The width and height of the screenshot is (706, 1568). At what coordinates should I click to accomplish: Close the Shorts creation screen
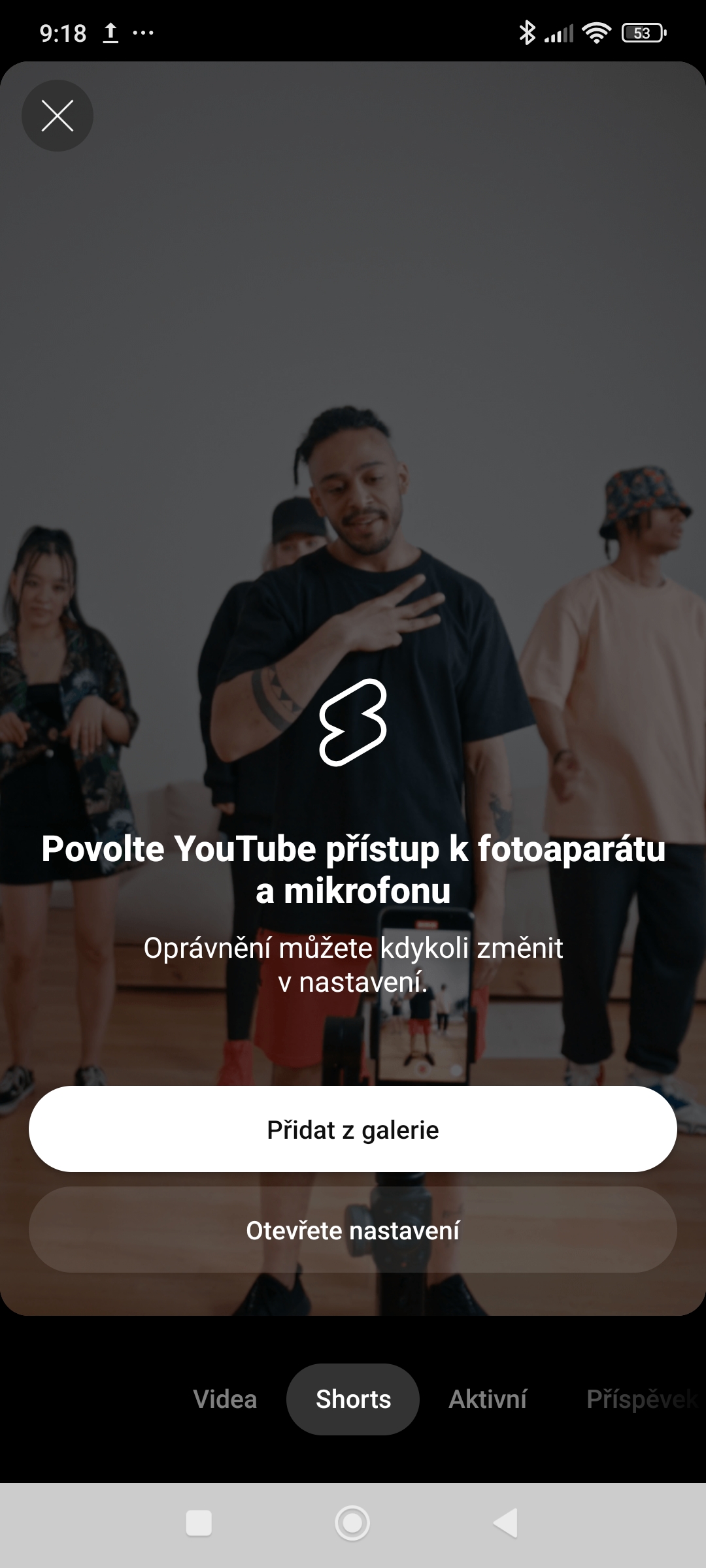click(x=58, y=116)
